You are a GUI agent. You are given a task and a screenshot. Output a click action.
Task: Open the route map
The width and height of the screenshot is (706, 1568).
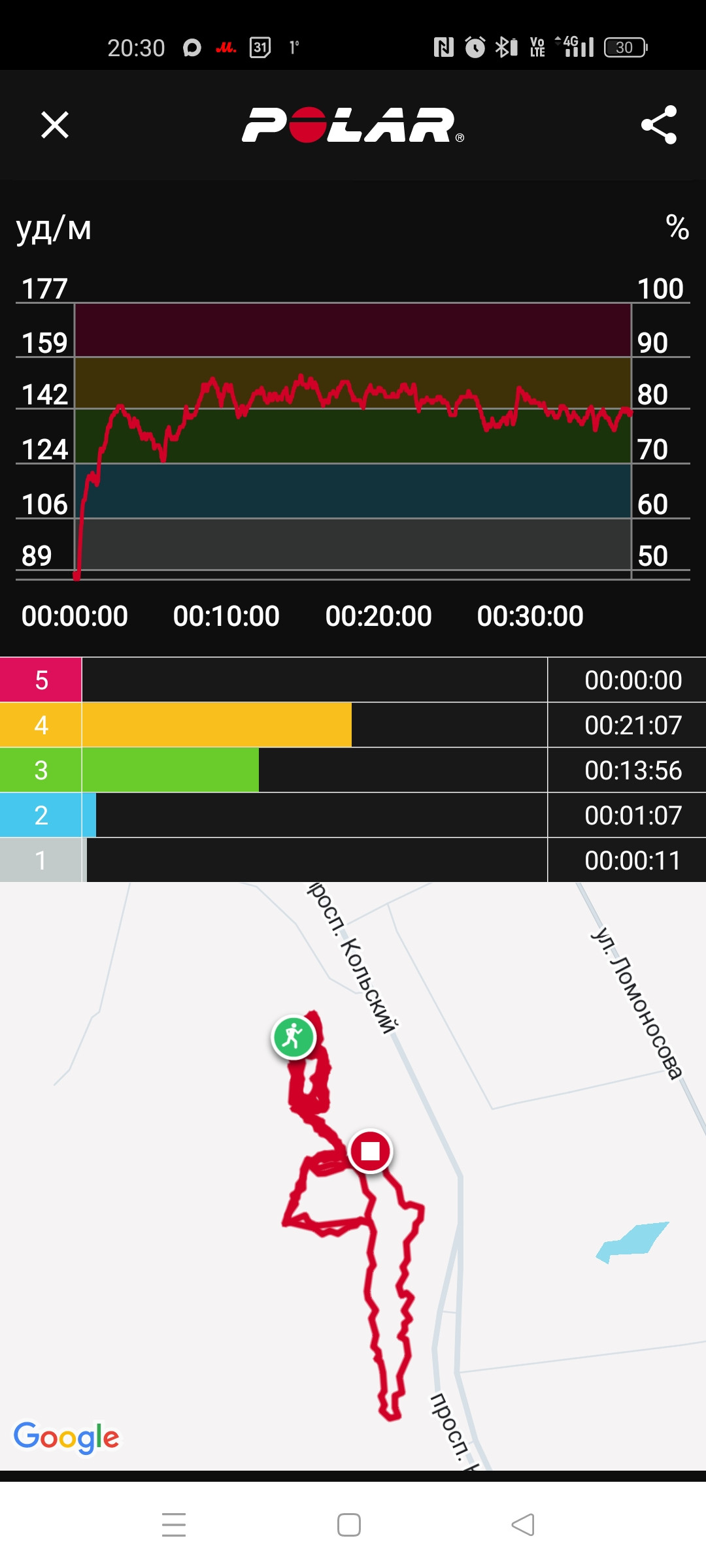point(353,1176)
